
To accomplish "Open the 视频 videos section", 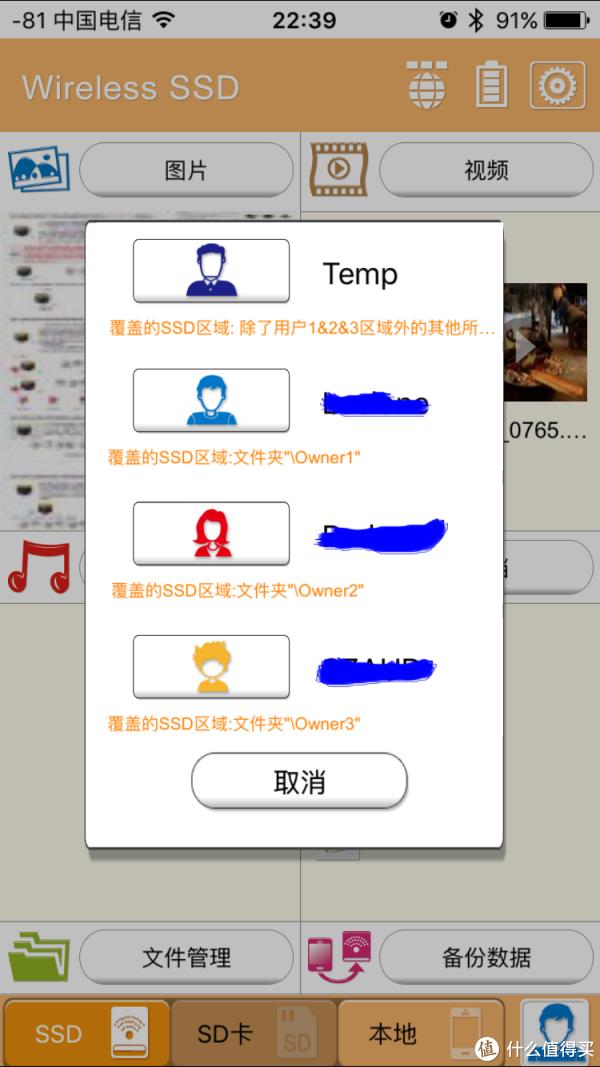I will coord(486,170).
